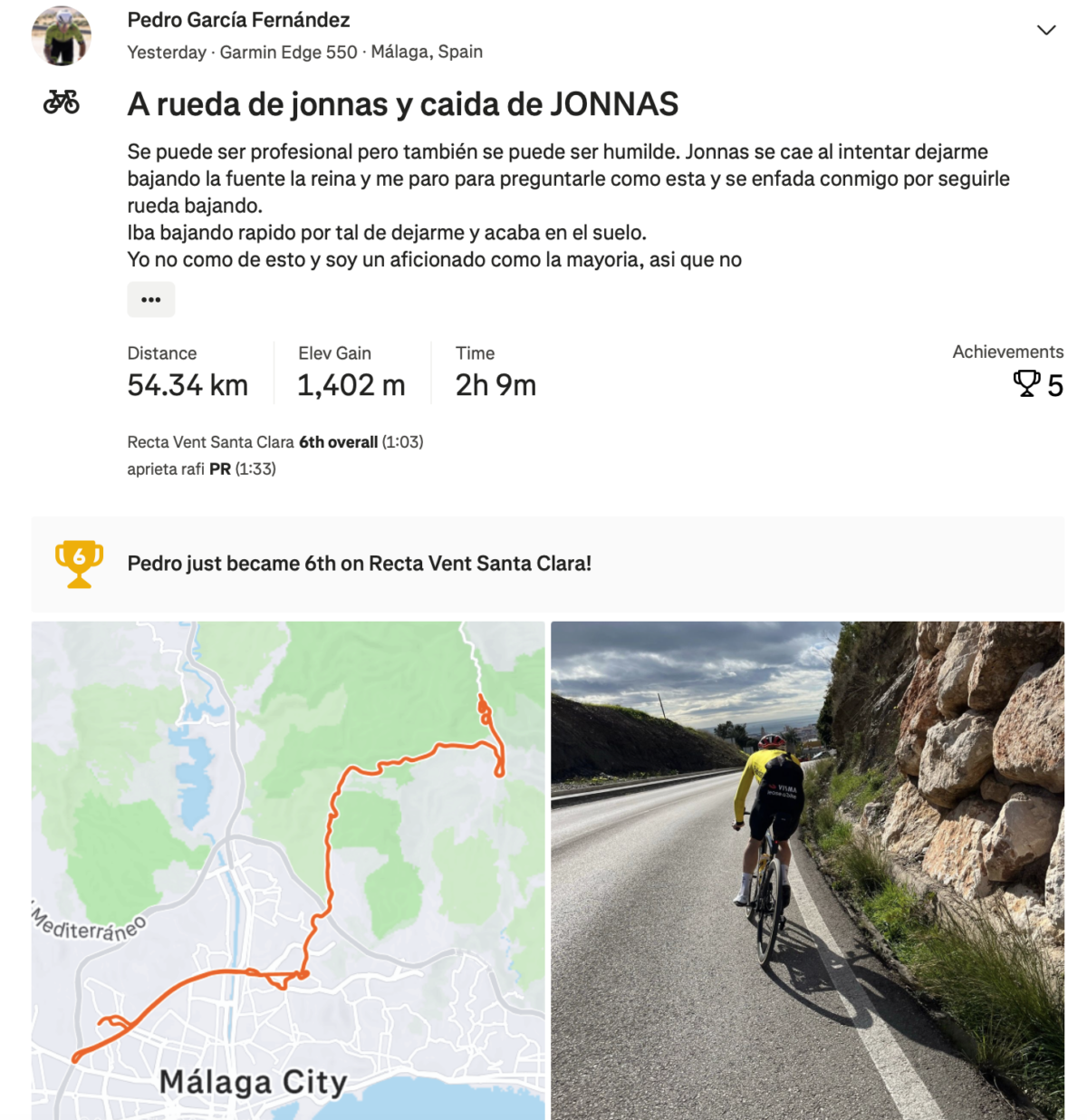This screenshot has height=1120, width=1087.
Task: Select the Málaga, Spain location text
Action: pos(425,52)
